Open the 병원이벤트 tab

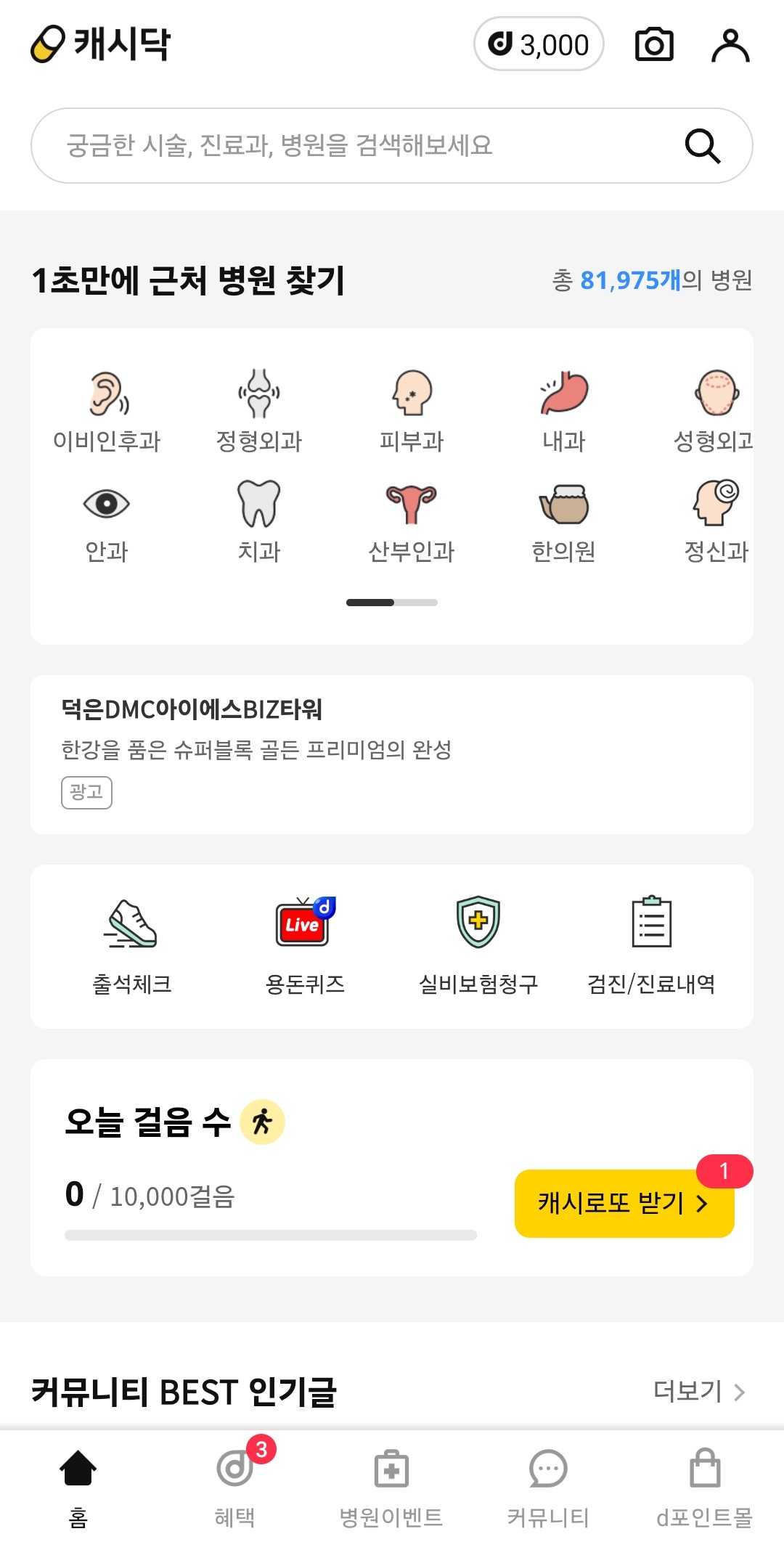392,1485
